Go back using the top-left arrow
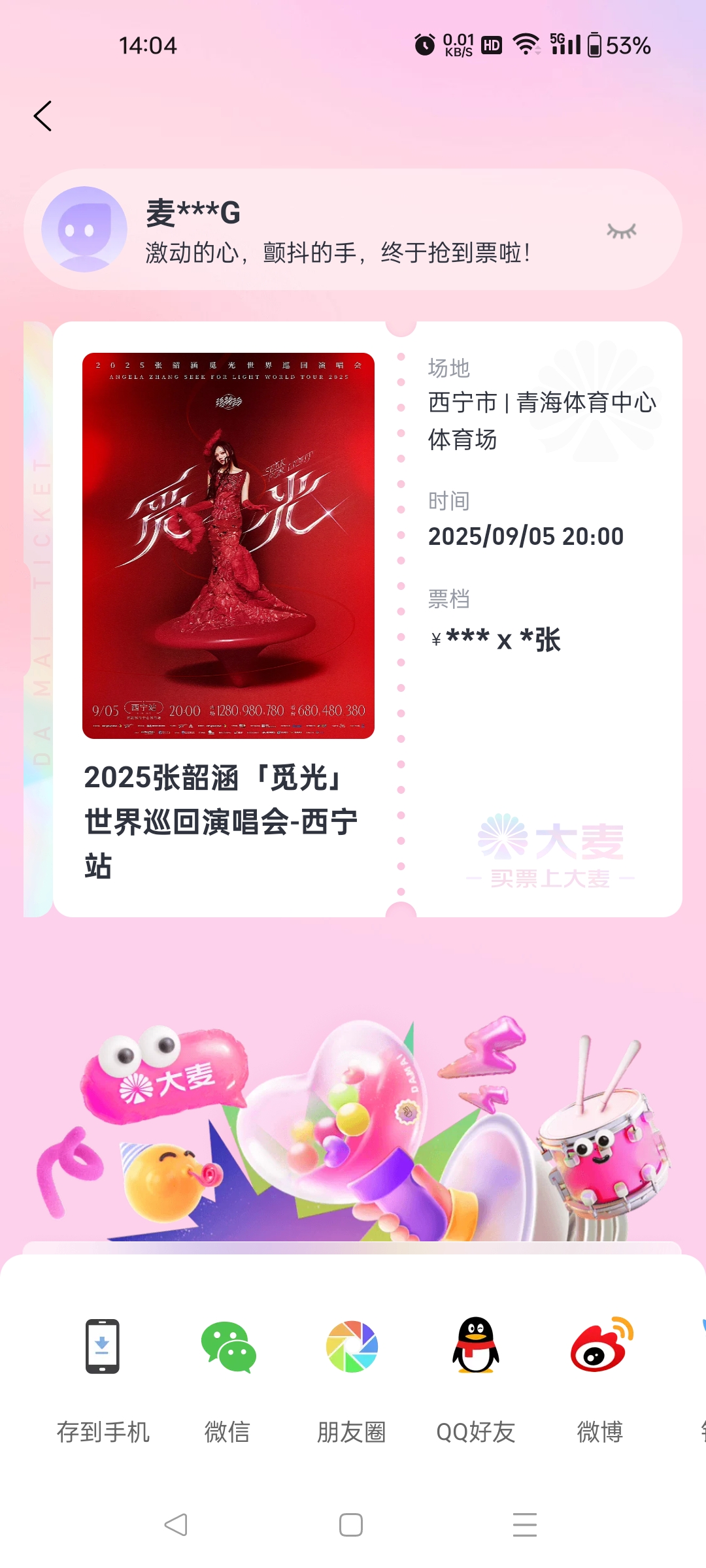 (x=42, y=116)
